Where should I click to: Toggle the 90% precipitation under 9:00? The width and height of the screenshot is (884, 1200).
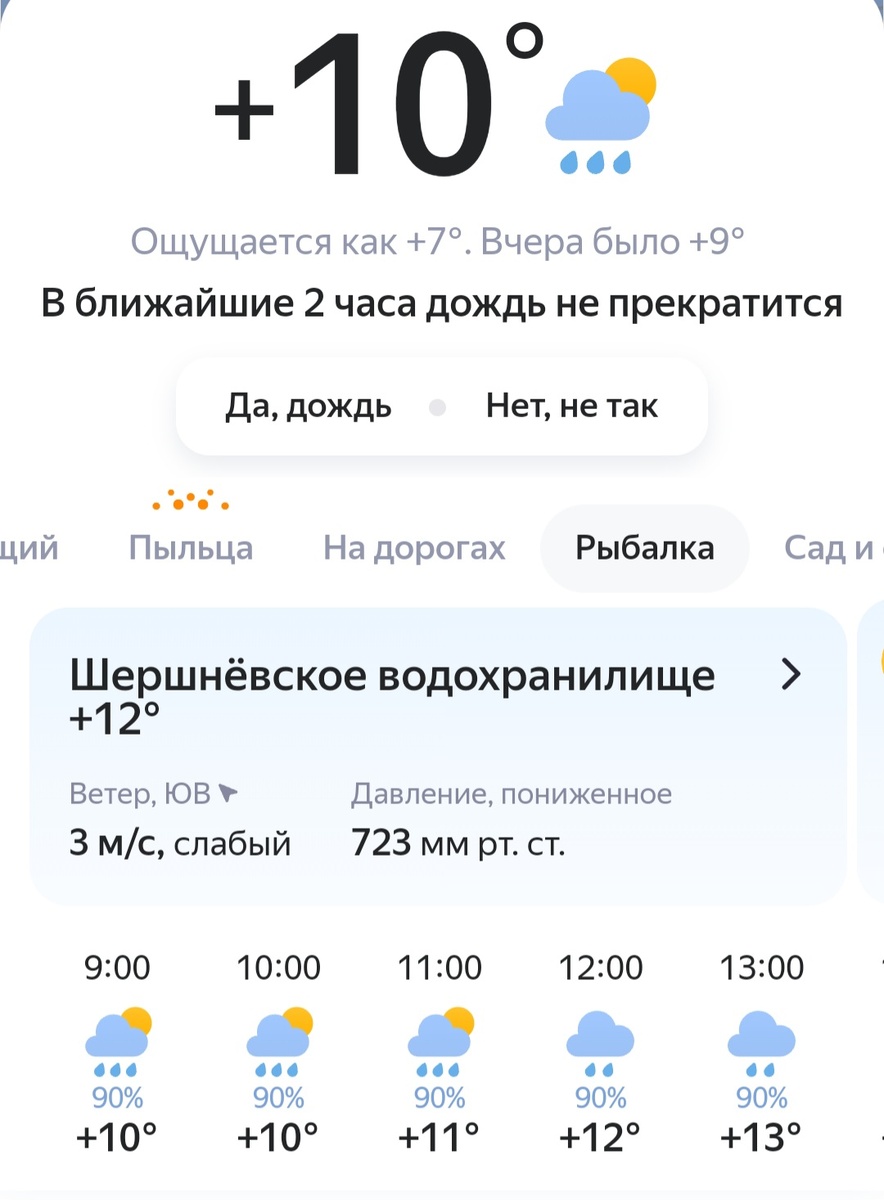(117, 1097)
